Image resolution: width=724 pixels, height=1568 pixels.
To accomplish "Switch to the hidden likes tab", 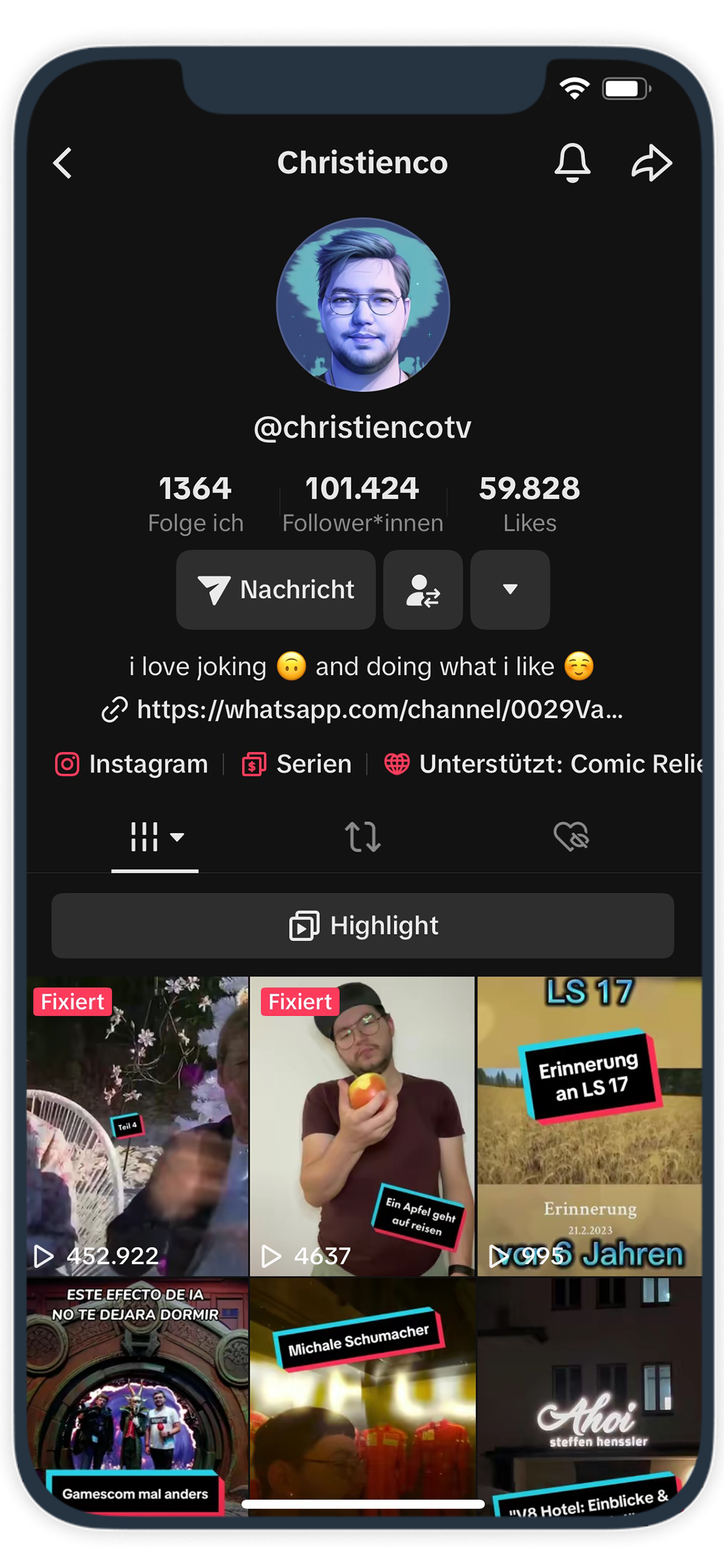I will click(571, 837).
